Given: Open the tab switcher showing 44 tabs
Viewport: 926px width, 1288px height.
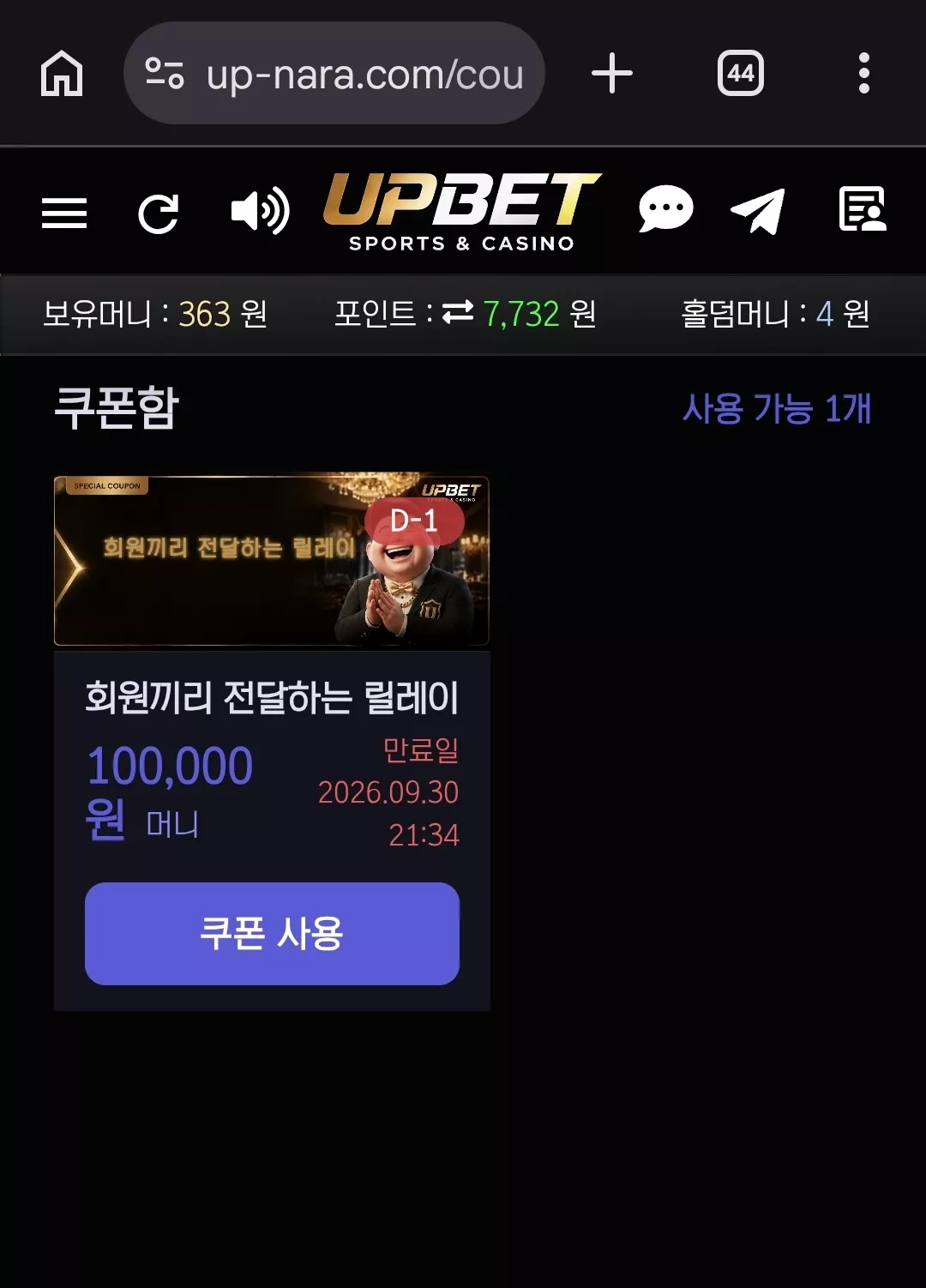Looking at the screenshot, I should (x=741, y=73).
